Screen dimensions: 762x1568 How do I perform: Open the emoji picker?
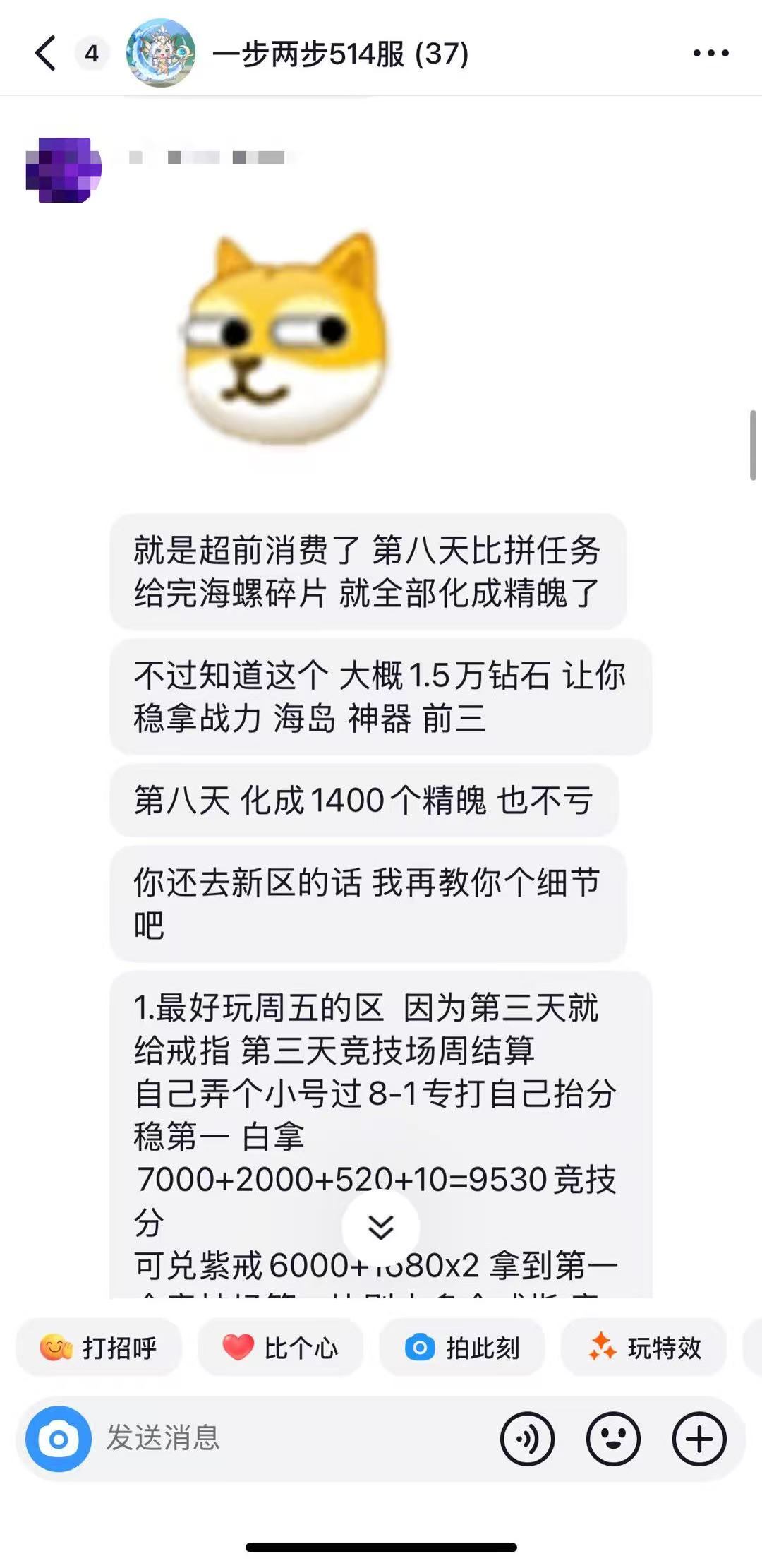pos(613,1439)
